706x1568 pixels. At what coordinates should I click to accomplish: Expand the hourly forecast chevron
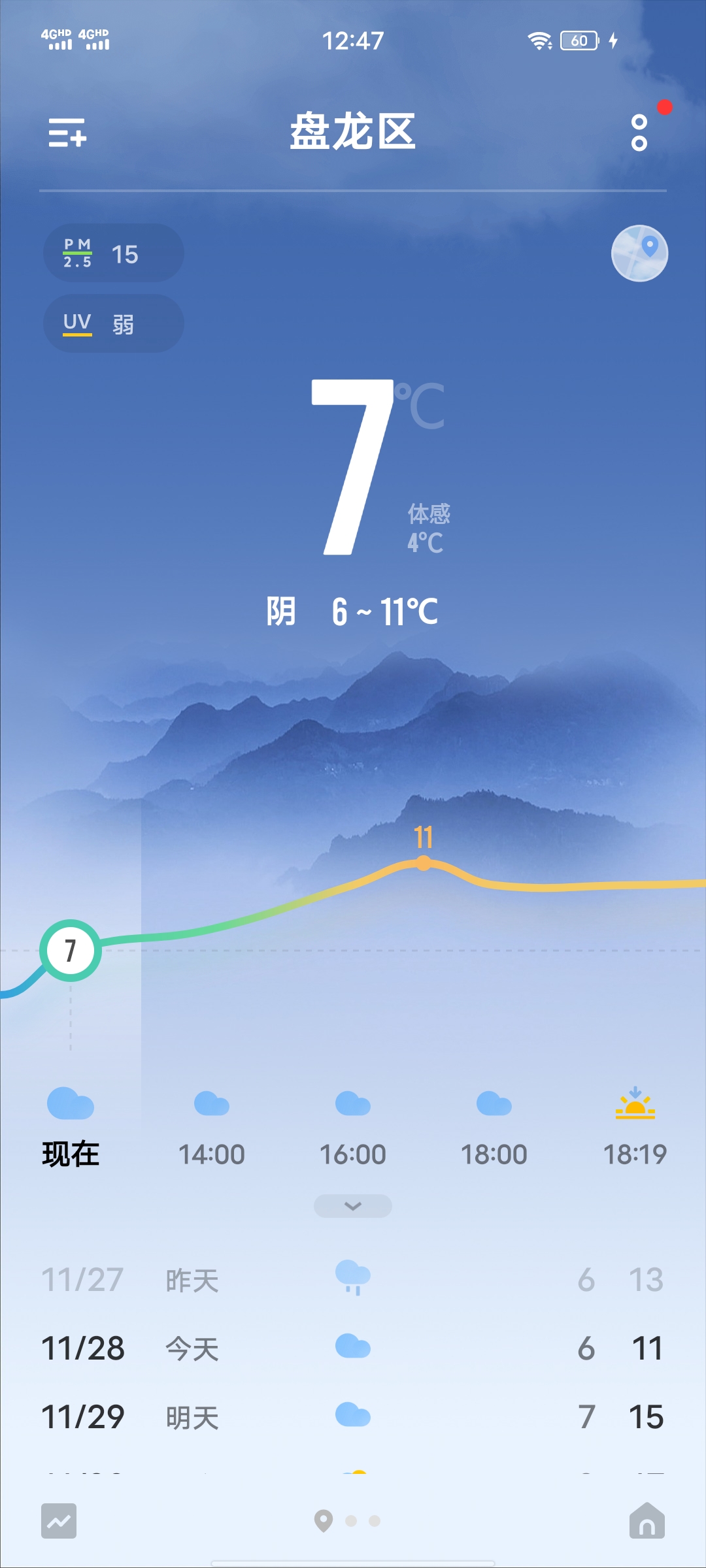(x=353, y=1206)
